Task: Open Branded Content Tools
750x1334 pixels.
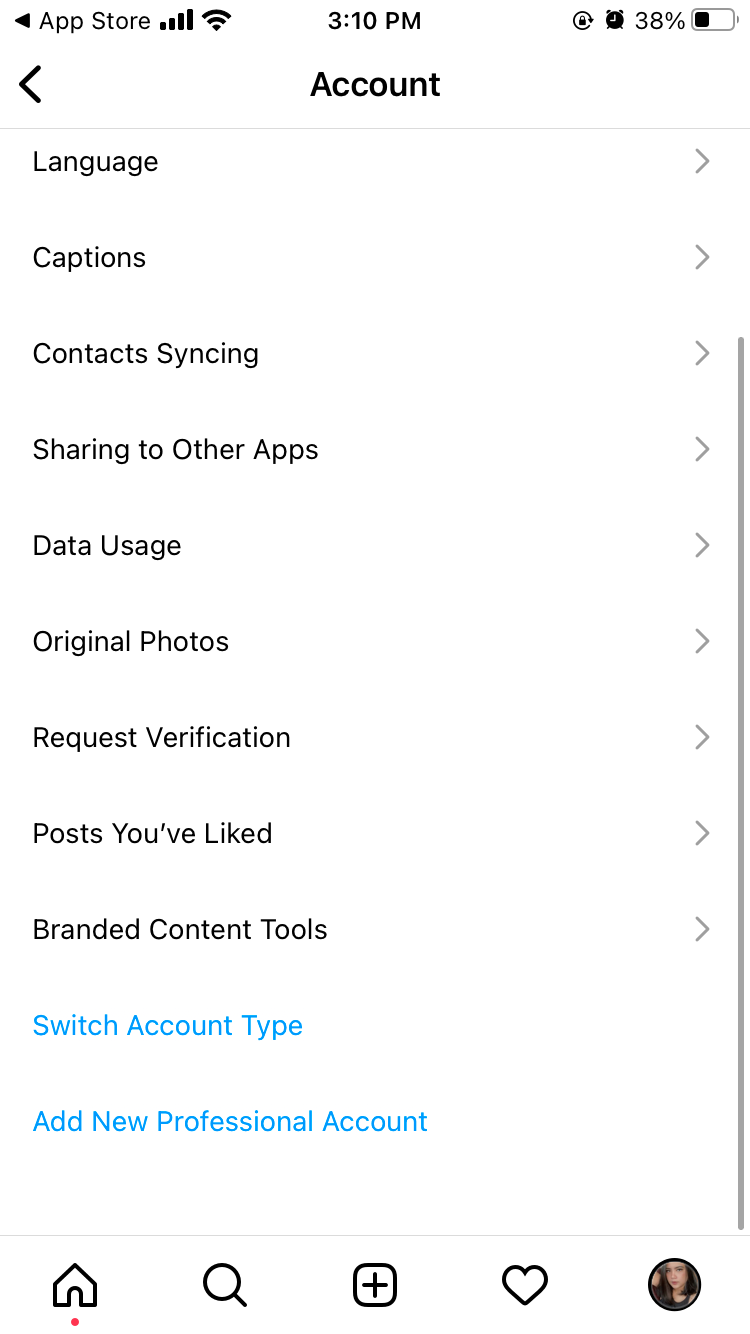Action: 180,929
